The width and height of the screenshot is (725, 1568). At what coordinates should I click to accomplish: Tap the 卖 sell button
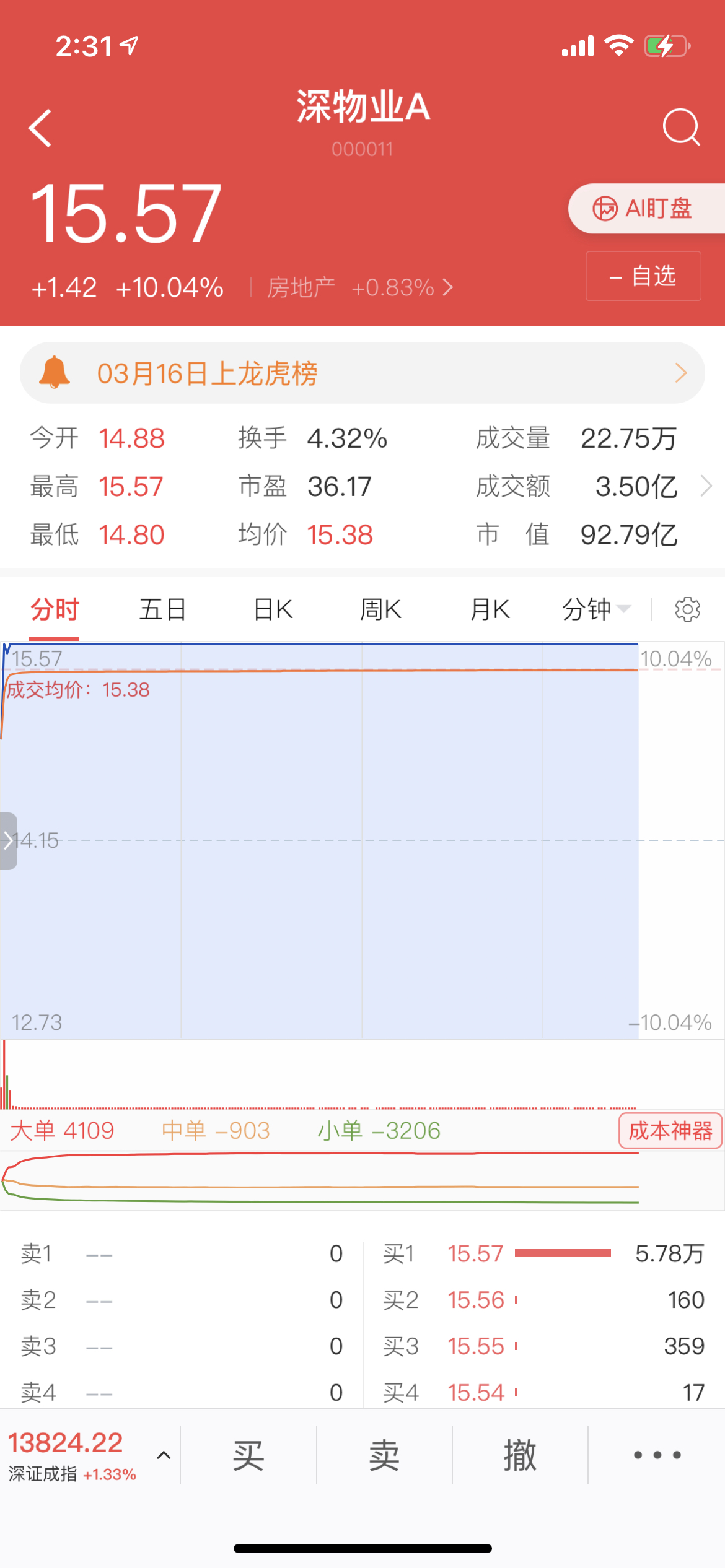384,1455
